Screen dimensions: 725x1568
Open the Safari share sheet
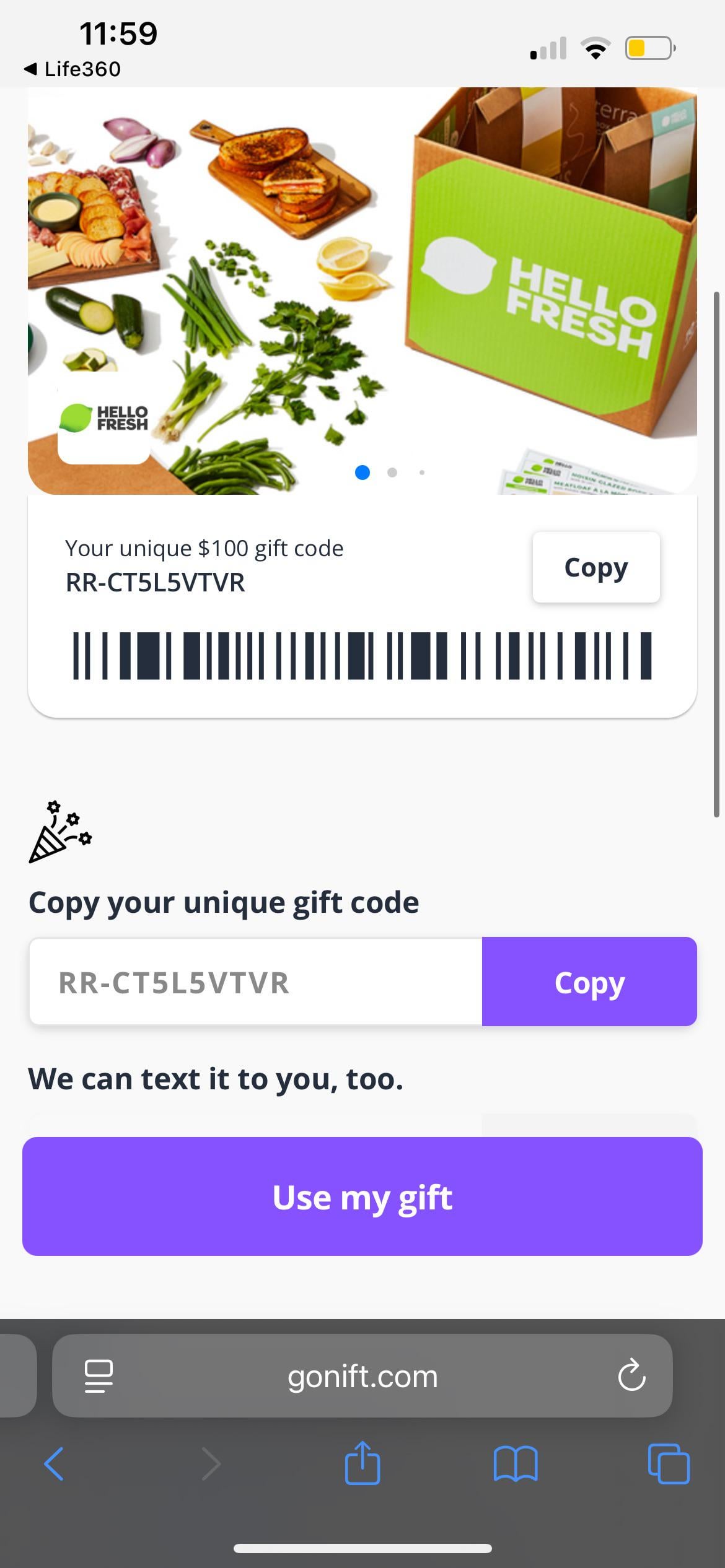[x=362, y=1464]
